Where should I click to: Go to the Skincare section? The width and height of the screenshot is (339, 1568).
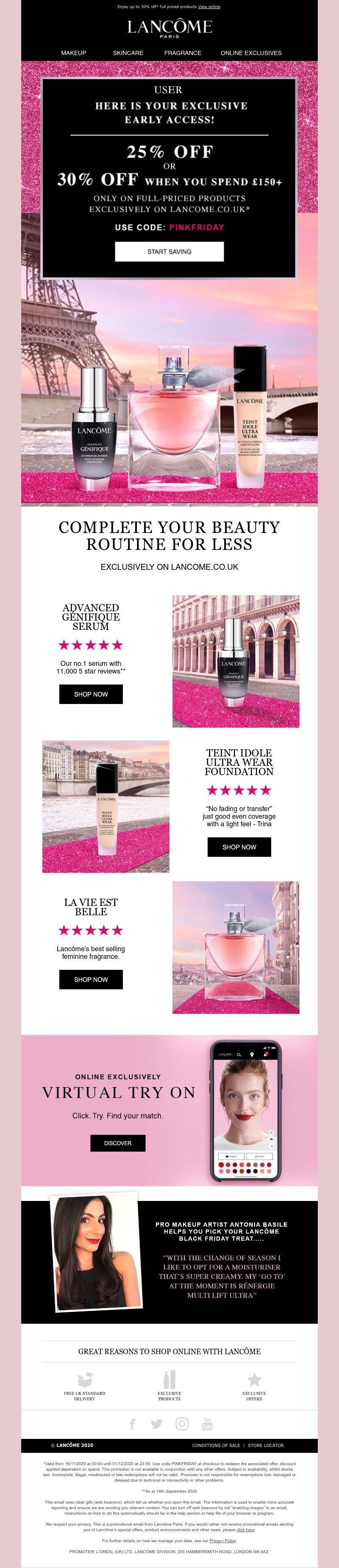128,53
